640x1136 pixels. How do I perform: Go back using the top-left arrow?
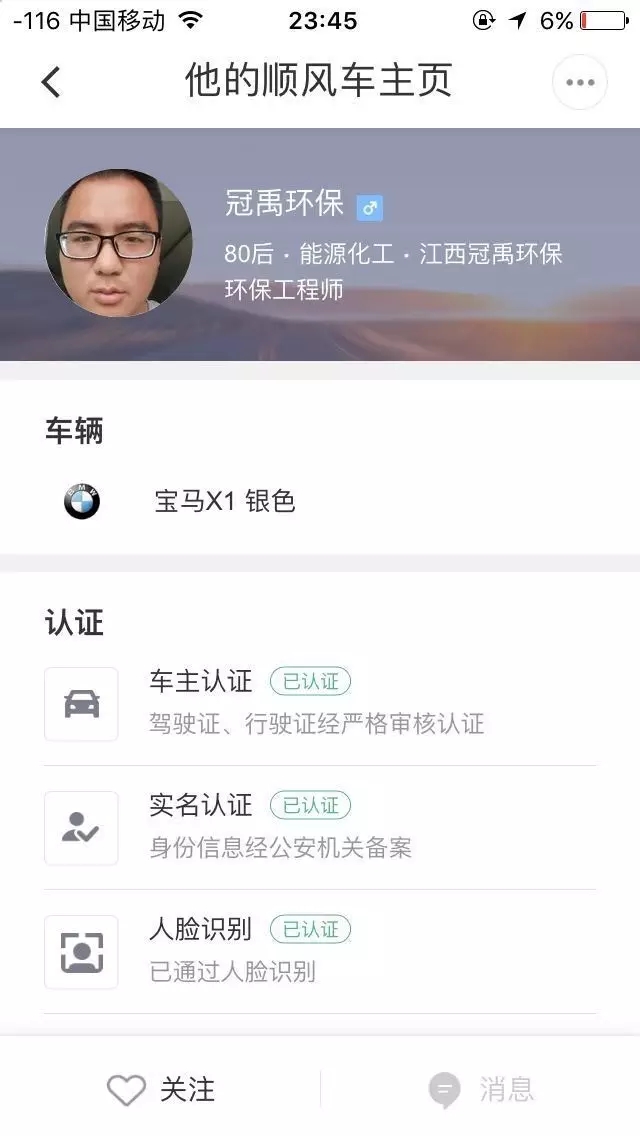tap(51, 82)
